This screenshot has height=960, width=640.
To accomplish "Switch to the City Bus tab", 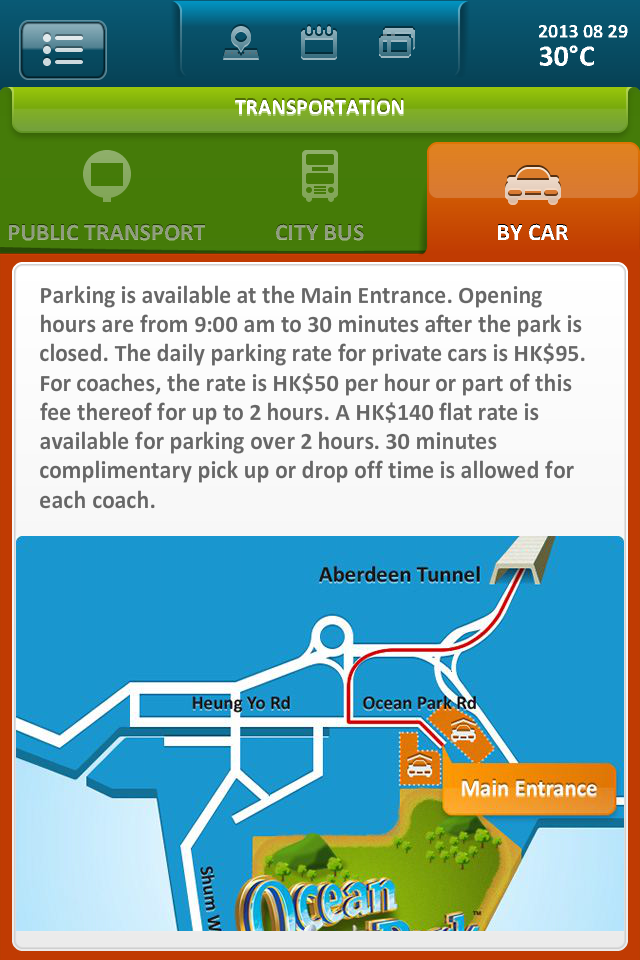I will click(x=319, y=198).
